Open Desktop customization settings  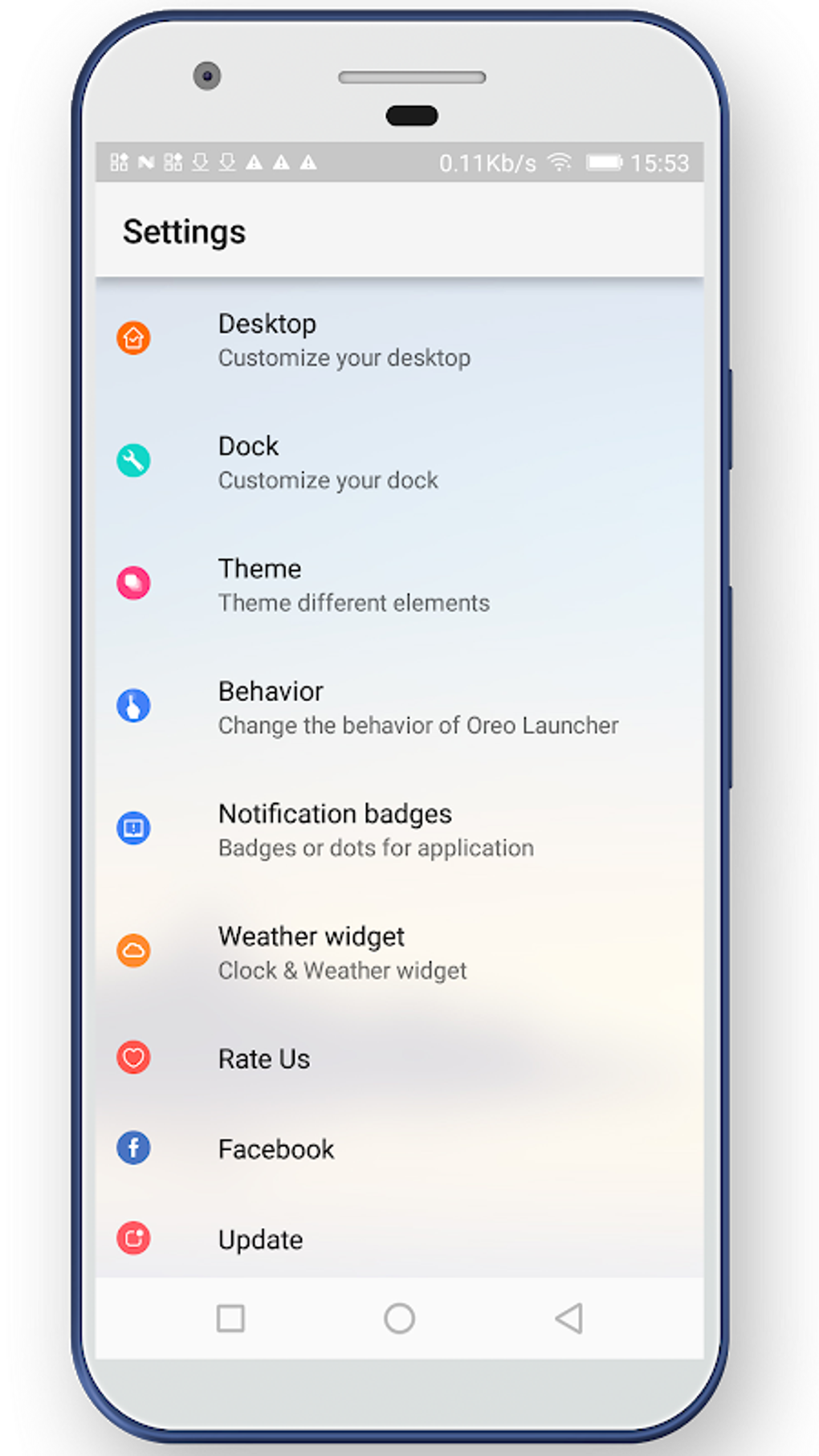click(345, 339)
